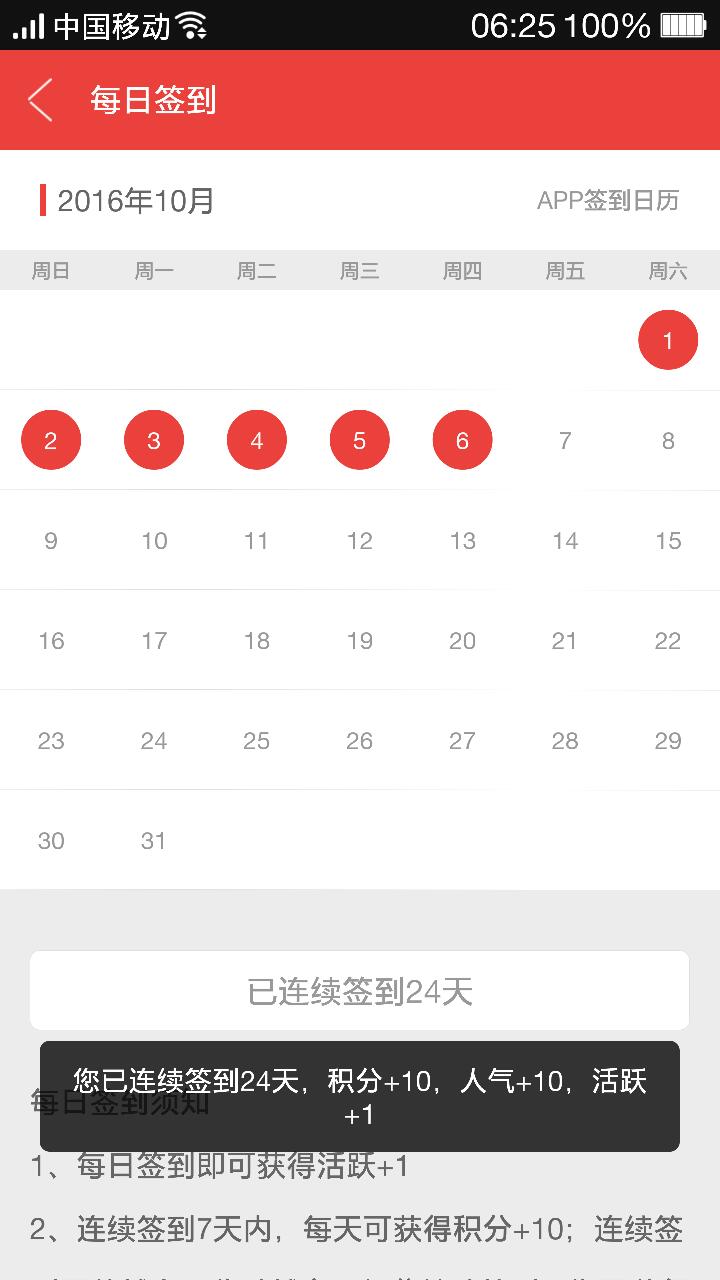Go back from the 每日签到 page

click(40, 100)
